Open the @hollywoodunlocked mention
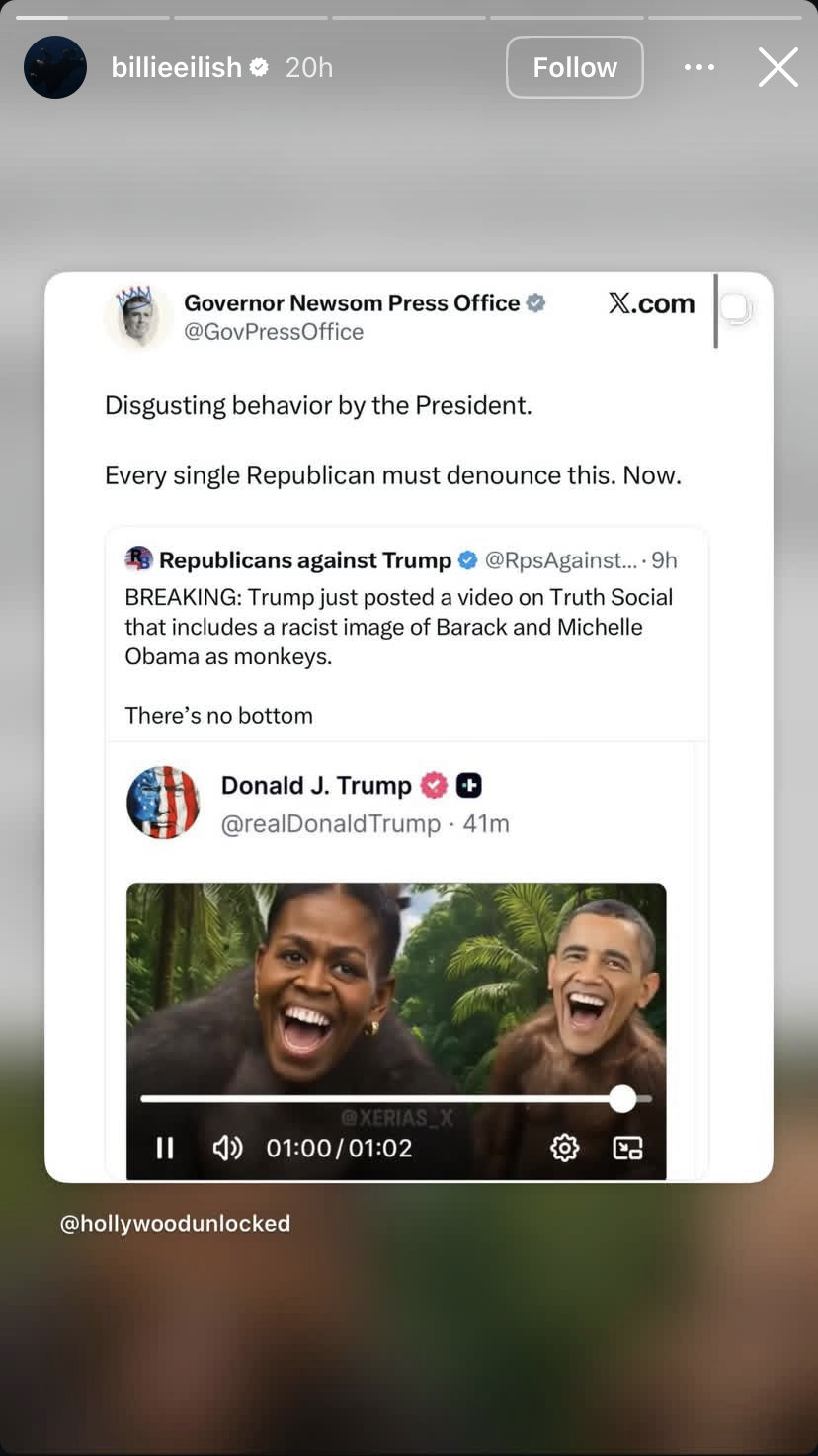 click(x=175, y=1223)
